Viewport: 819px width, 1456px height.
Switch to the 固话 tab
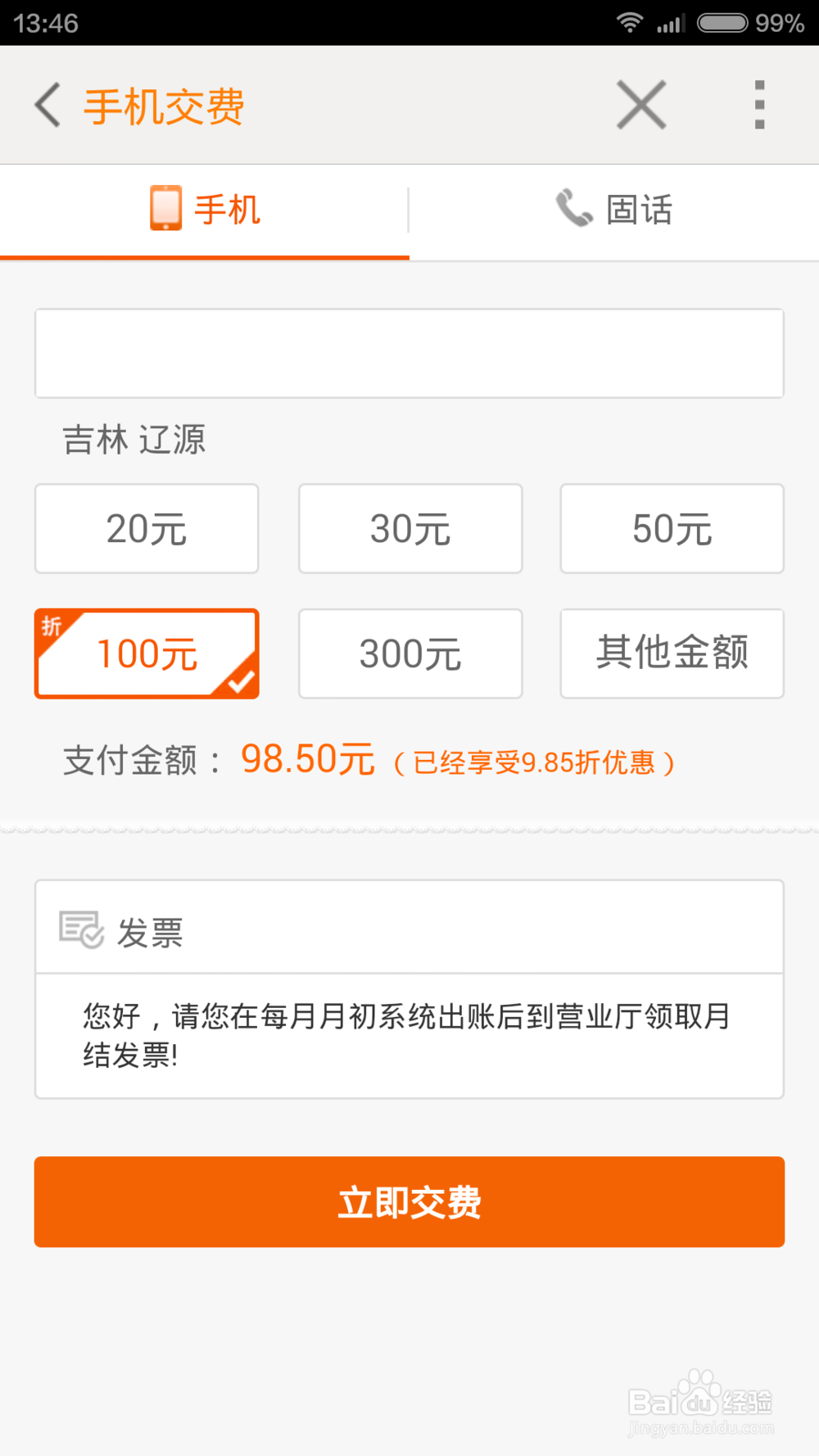tap(614, 210)
